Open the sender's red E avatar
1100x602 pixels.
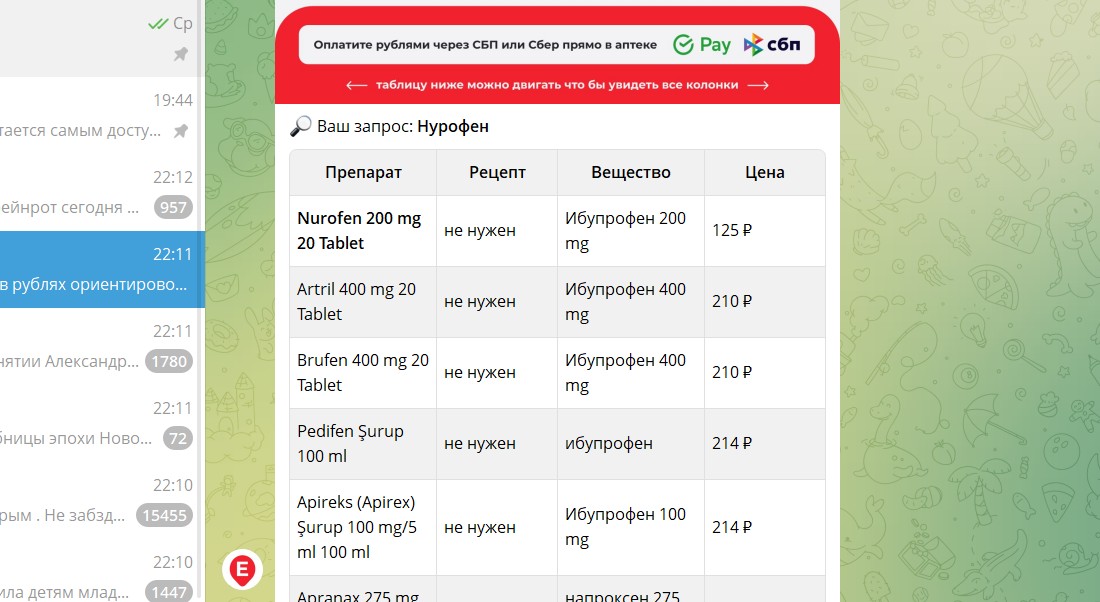click(243, 569)
